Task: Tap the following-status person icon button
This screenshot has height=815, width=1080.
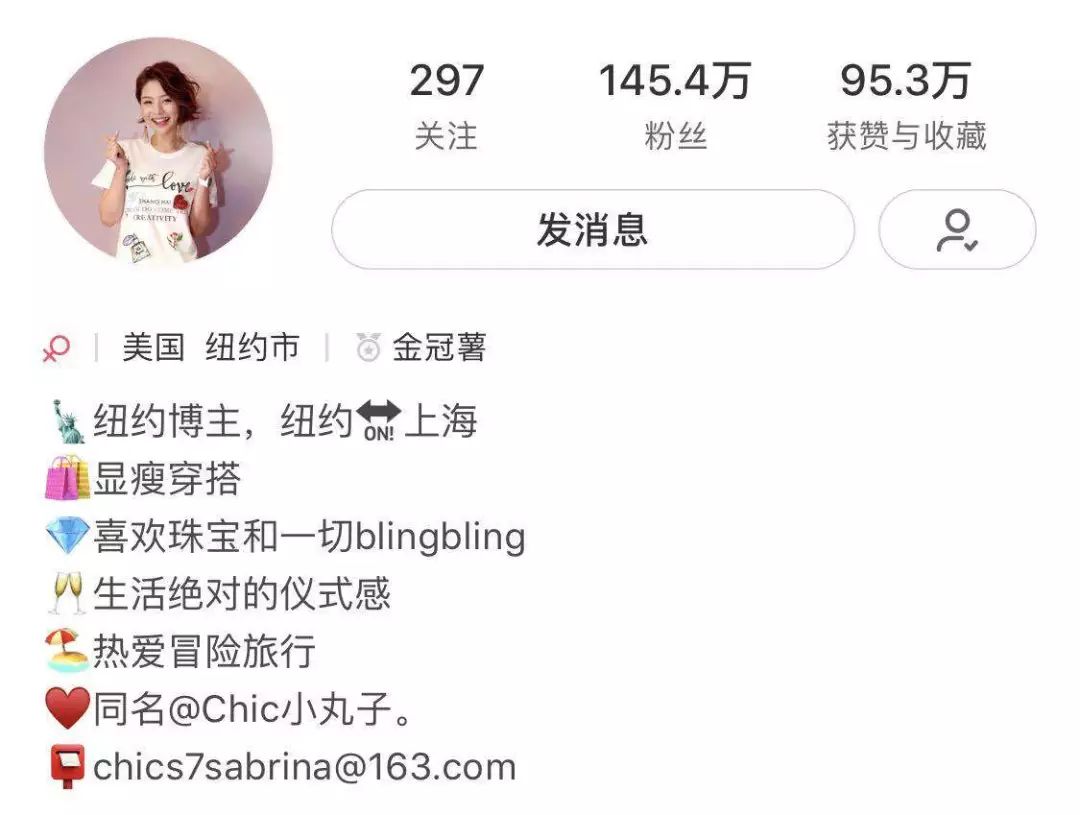Action: coord(956,230)
